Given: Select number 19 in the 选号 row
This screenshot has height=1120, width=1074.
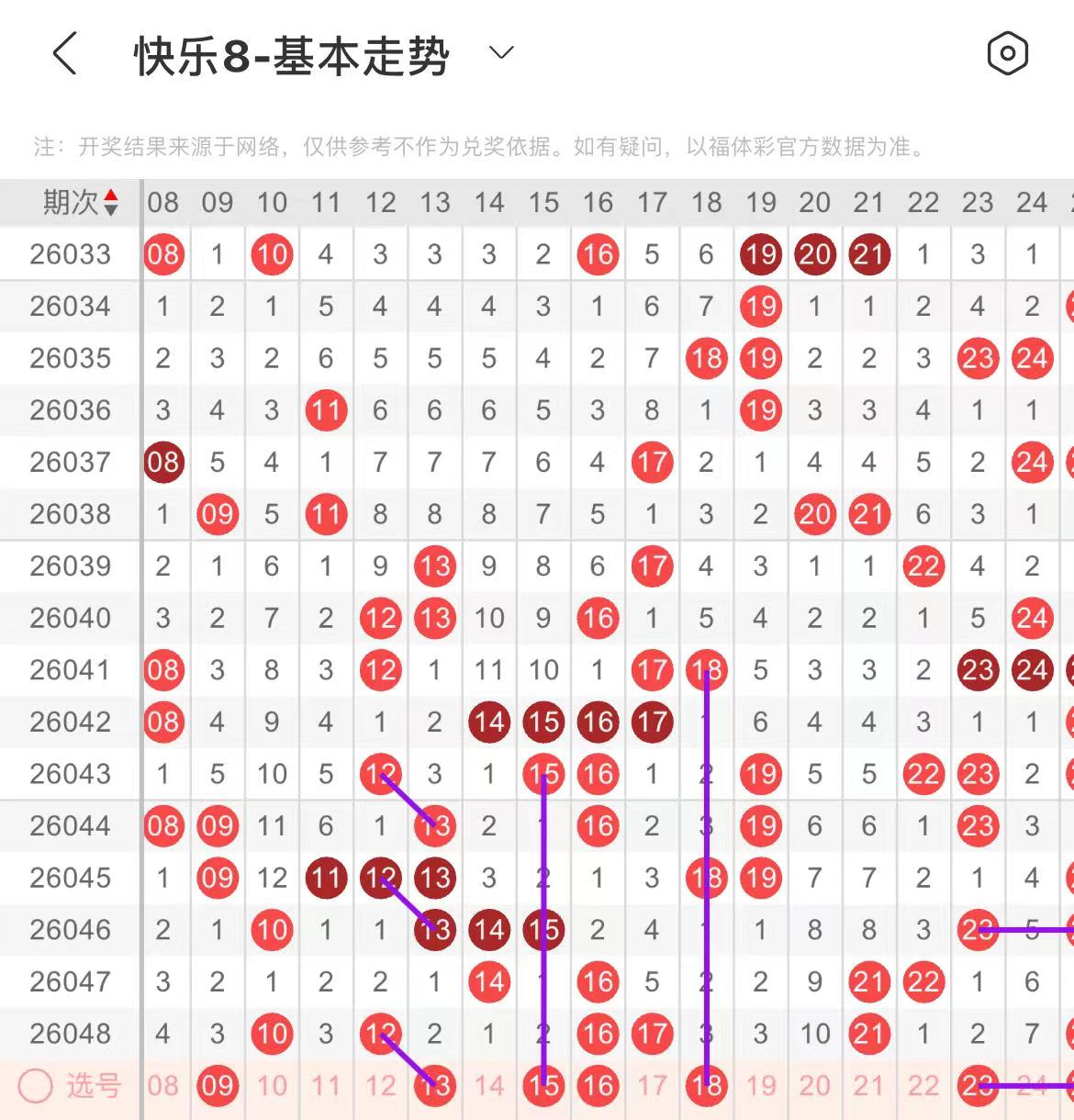Looking at the screenshot, I should tap(760, 1086).
